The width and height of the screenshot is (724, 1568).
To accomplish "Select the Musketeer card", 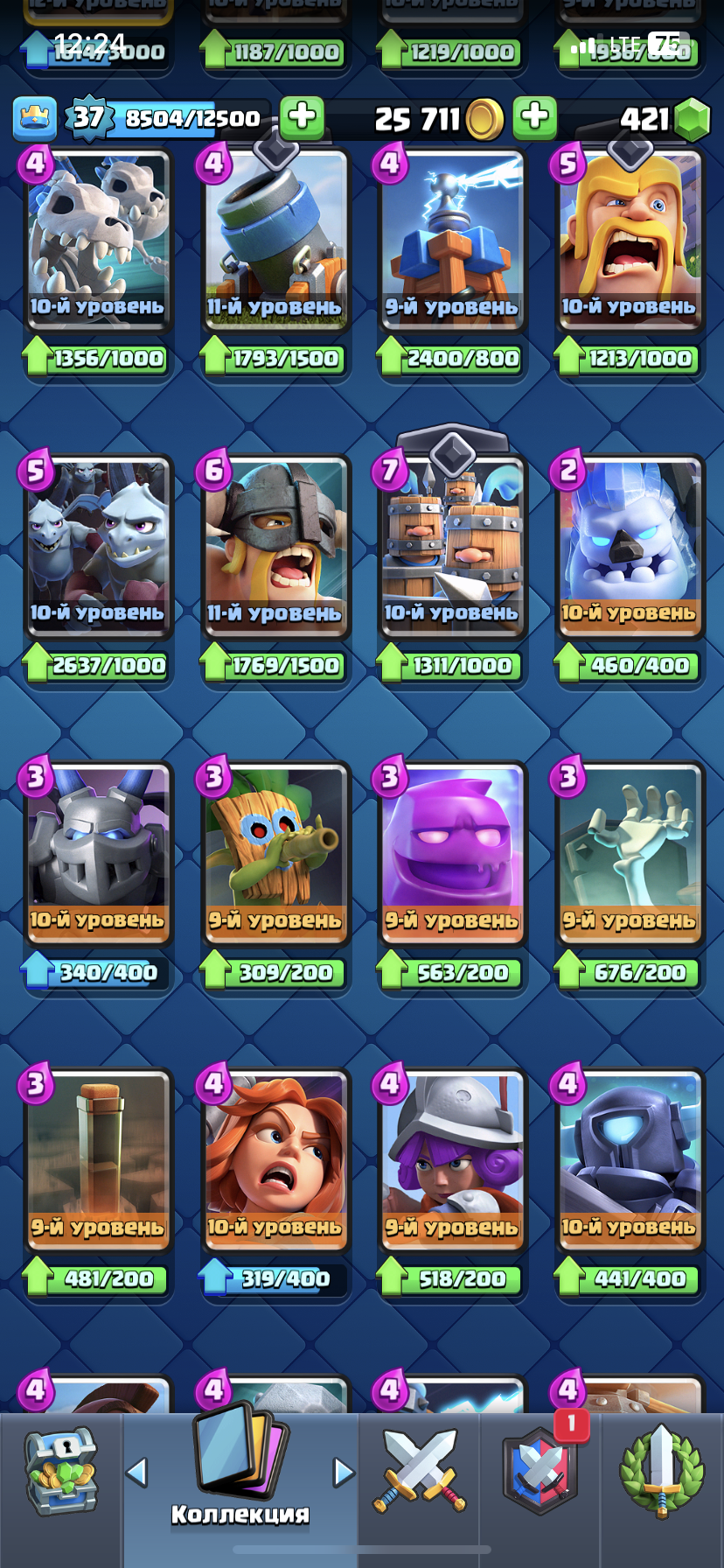I will coord(452,1160).
